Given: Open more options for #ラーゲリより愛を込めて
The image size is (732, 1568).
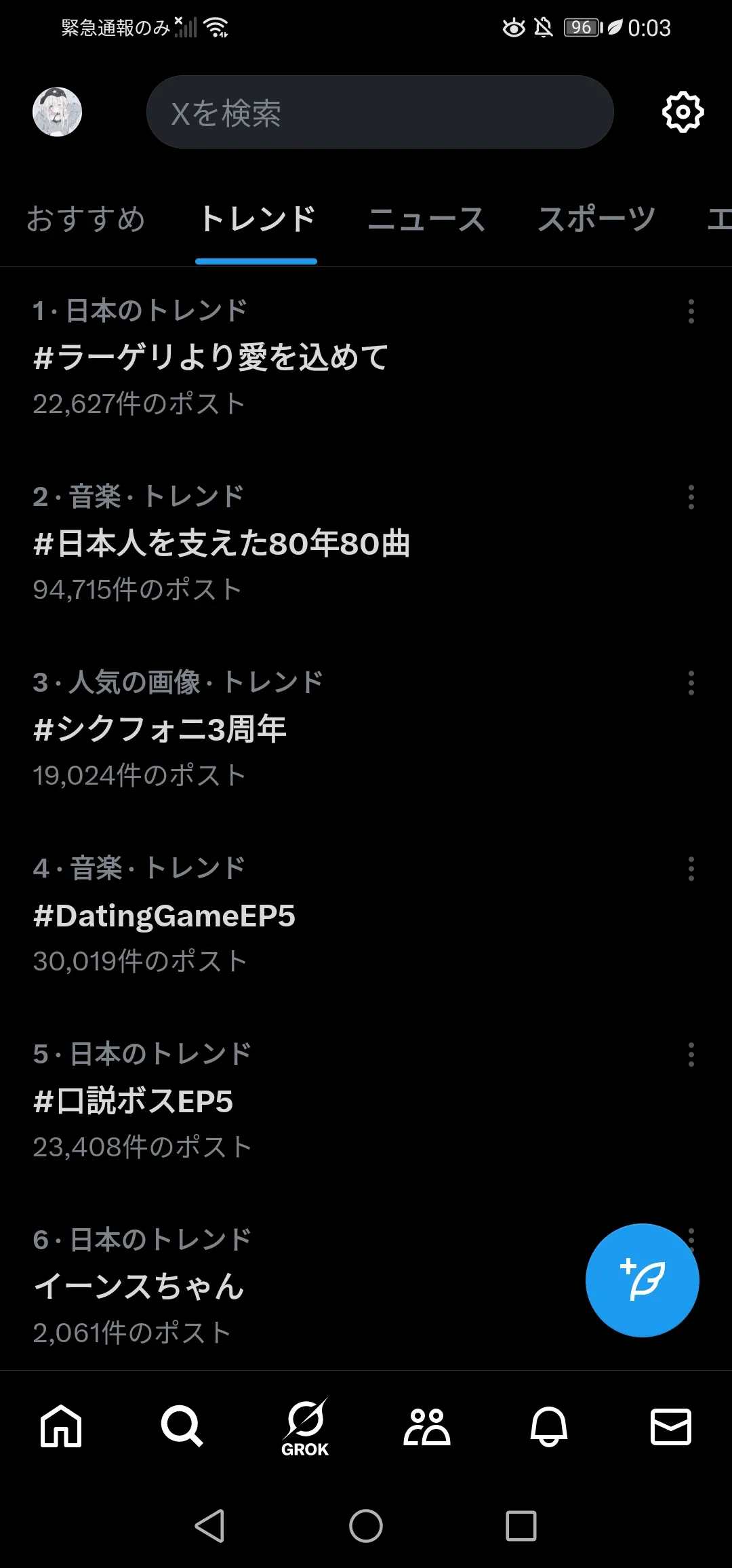Looking at the screenshot, I should click(x=691, y=311).
